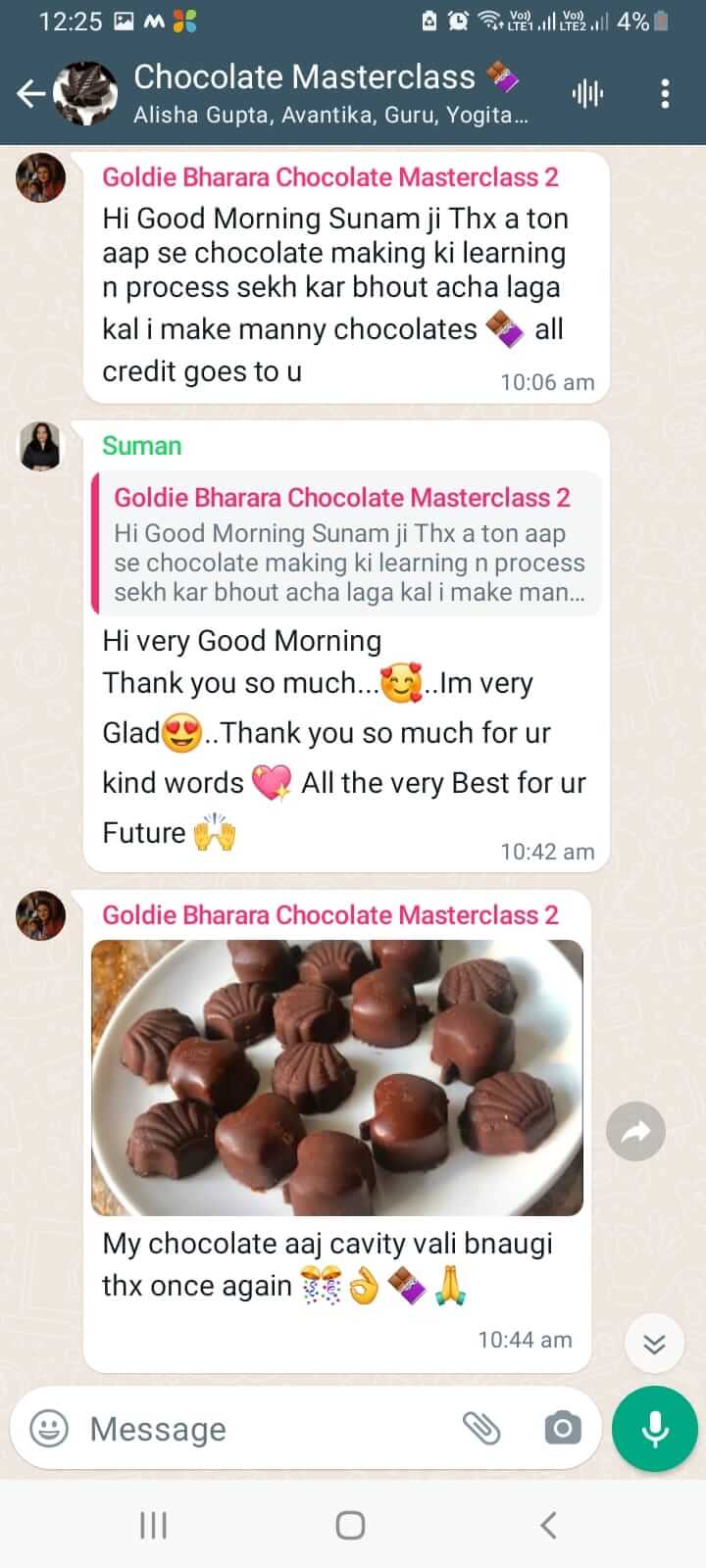
Task: Open the overflow menu
Action: pos(665,94)
